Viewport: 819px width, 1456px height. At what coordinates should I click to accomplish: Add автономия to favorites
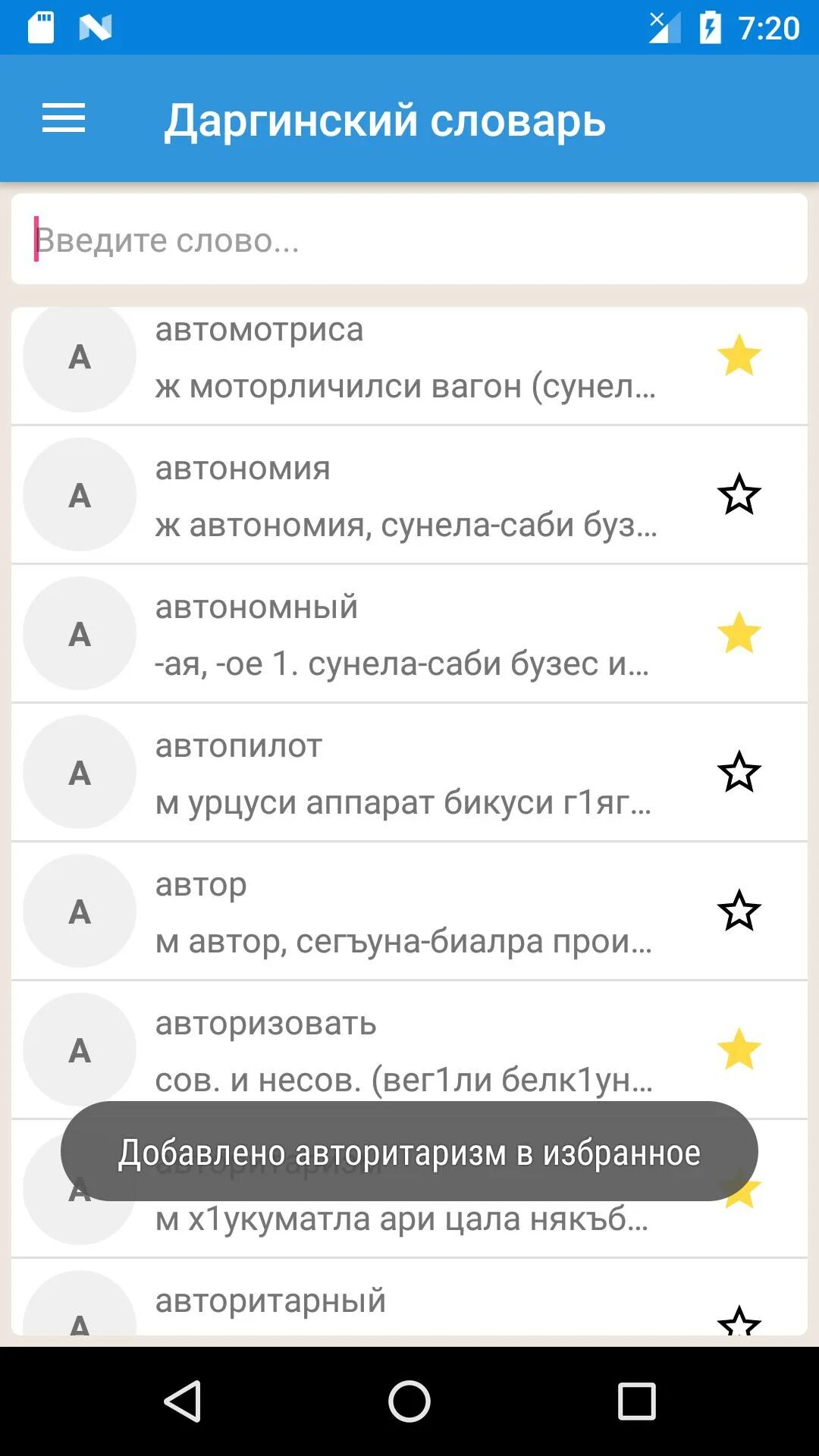(739, 495)
